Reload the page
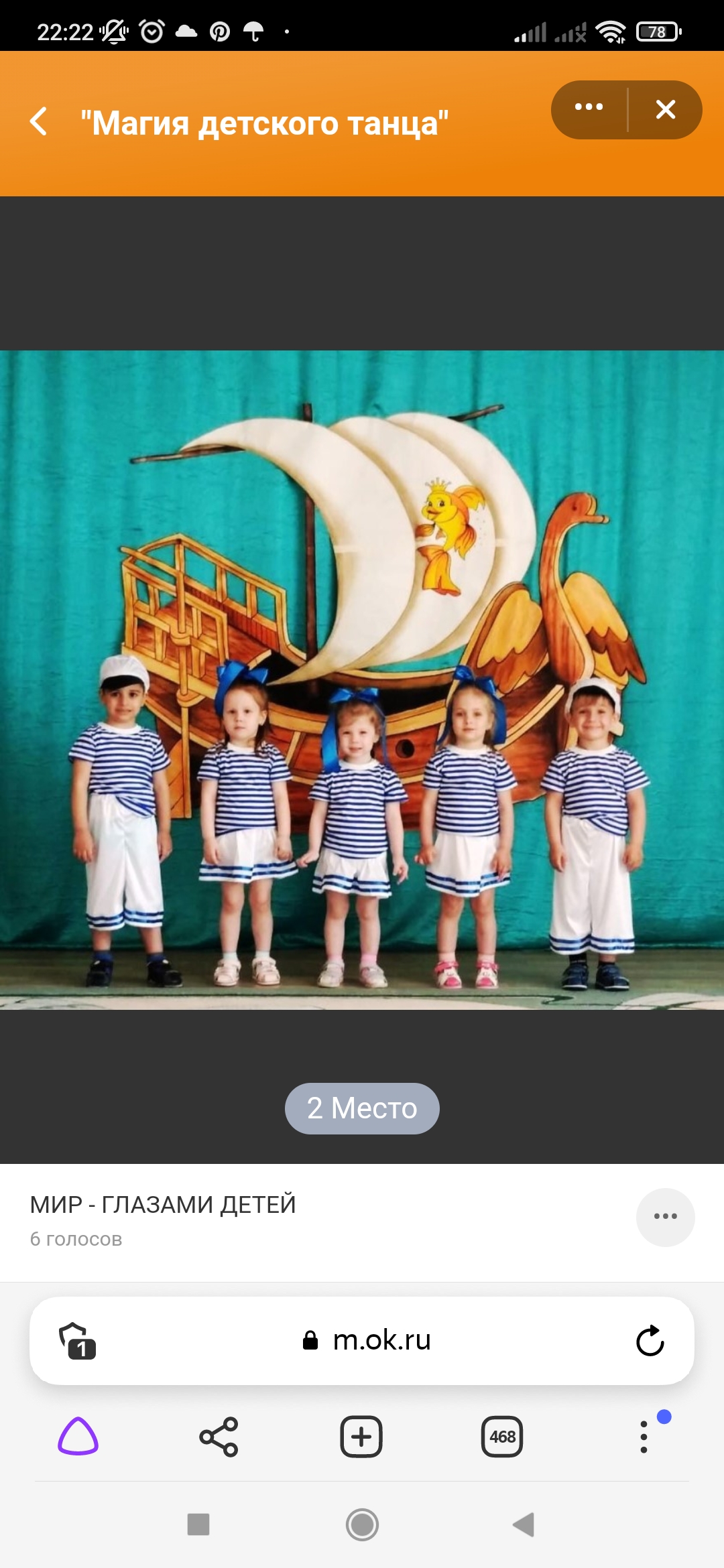The image size is (724, 1568). click(x=650, y=1341)
